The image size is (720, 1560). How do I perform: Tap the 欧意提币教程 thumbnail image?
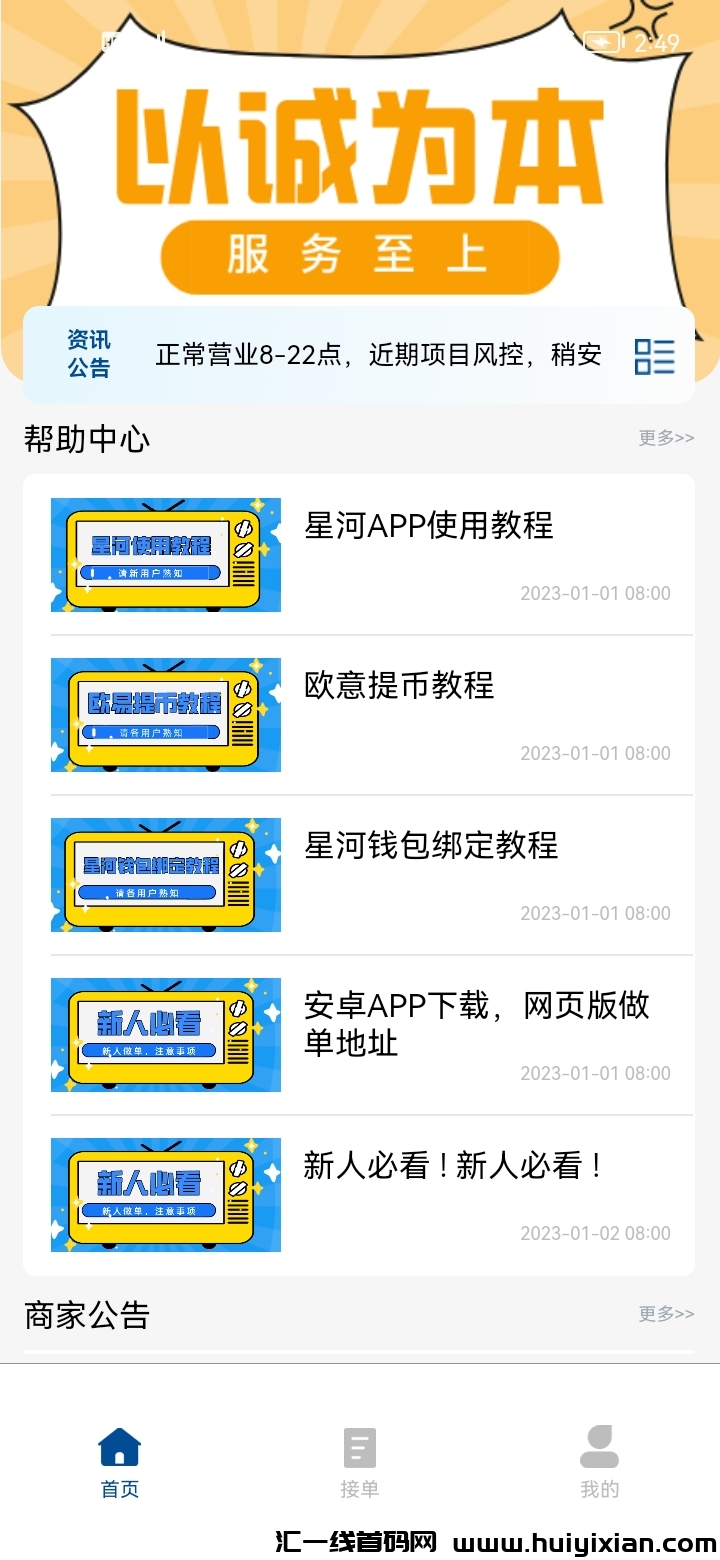coord(166,714)
